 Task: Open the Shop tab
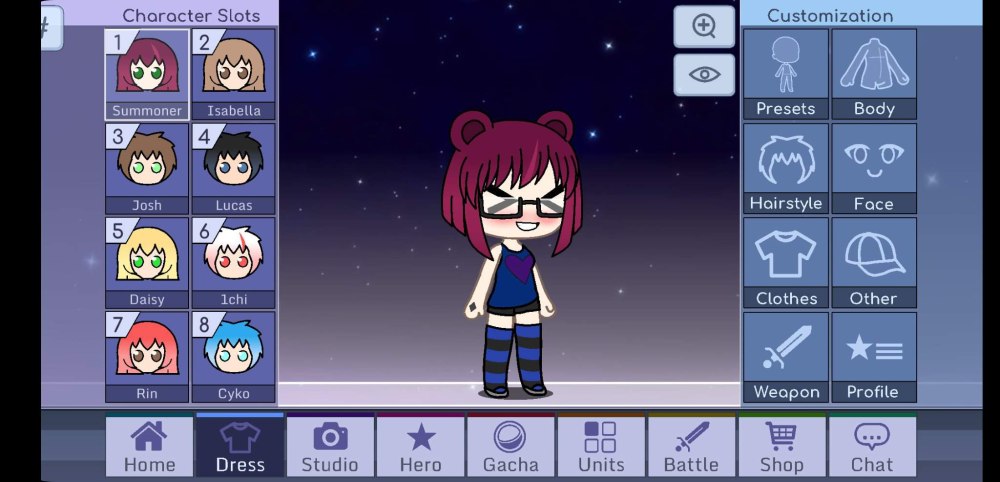pos(781,447)
